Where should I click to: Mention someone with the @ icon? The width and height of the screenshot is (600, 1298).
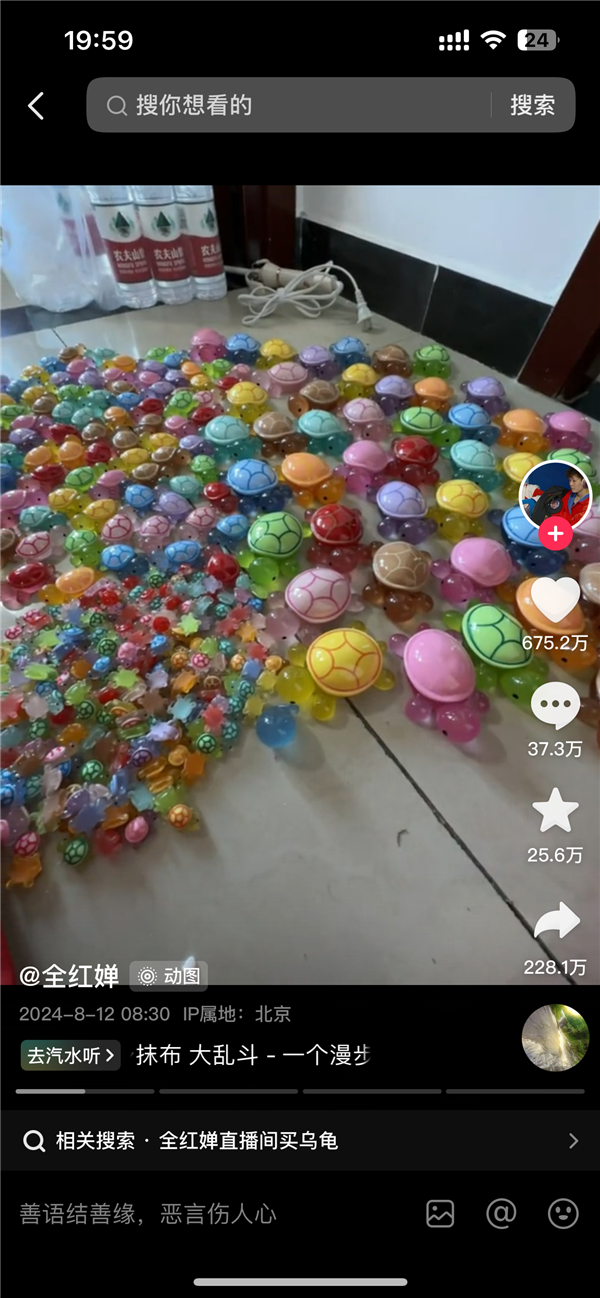pos(501,1214)
